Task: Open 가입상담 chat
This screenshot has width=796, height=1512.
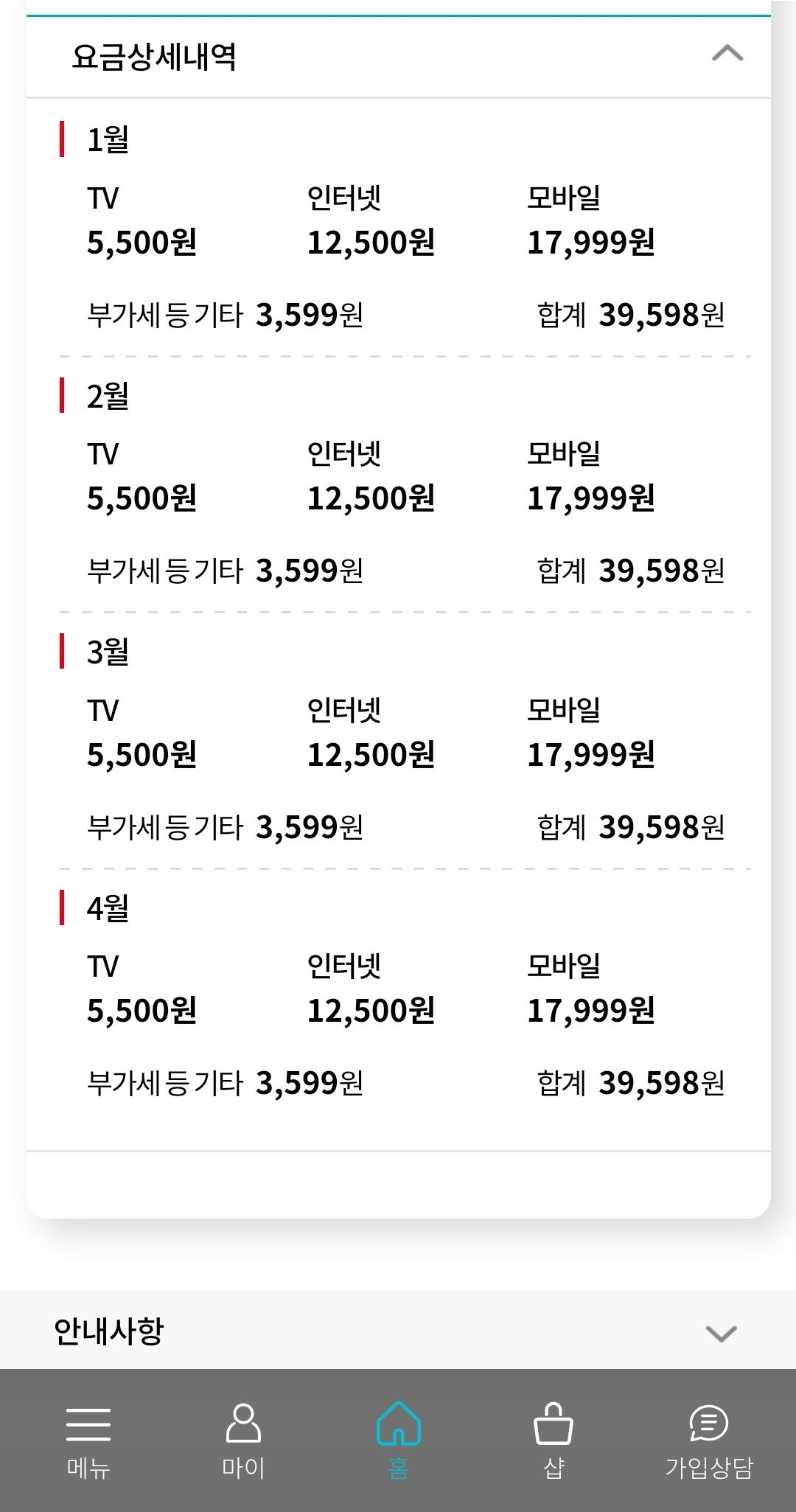Action: pyautogui.click(x=708, y=1440)
